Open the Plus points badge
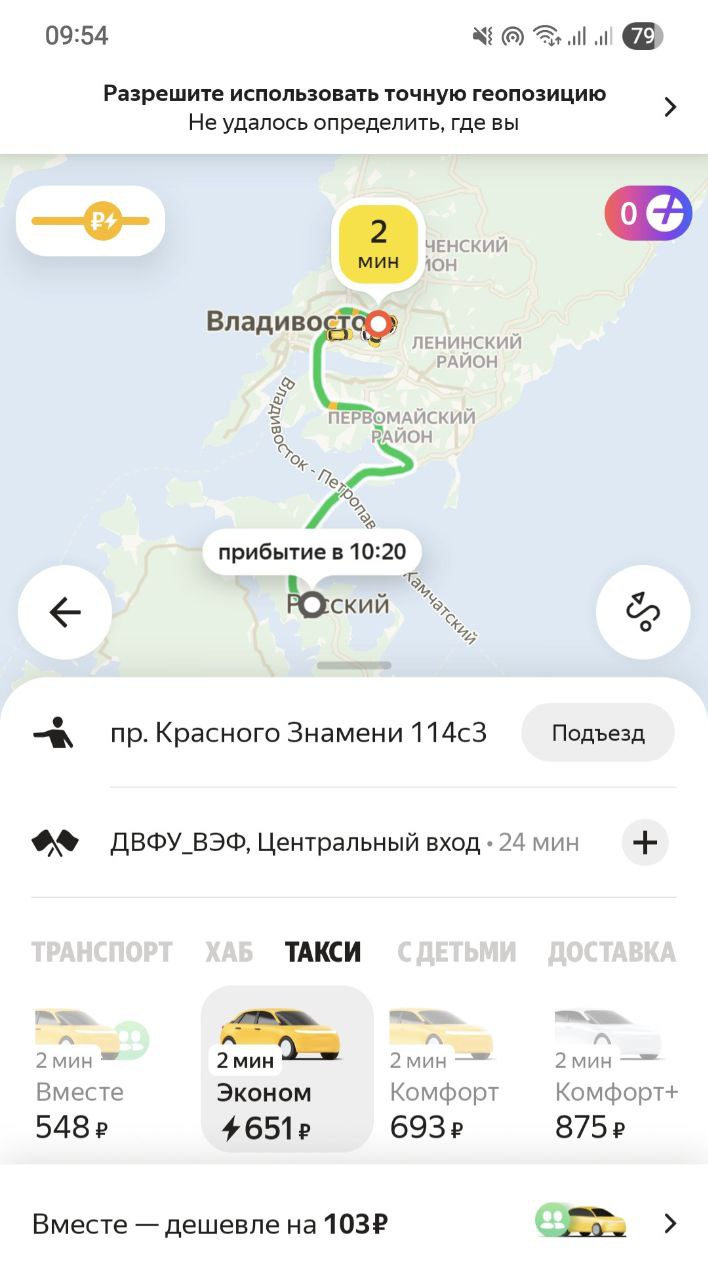Image resolution: width=708 pixels, height=1280 pixels. [x=648, y=213]
